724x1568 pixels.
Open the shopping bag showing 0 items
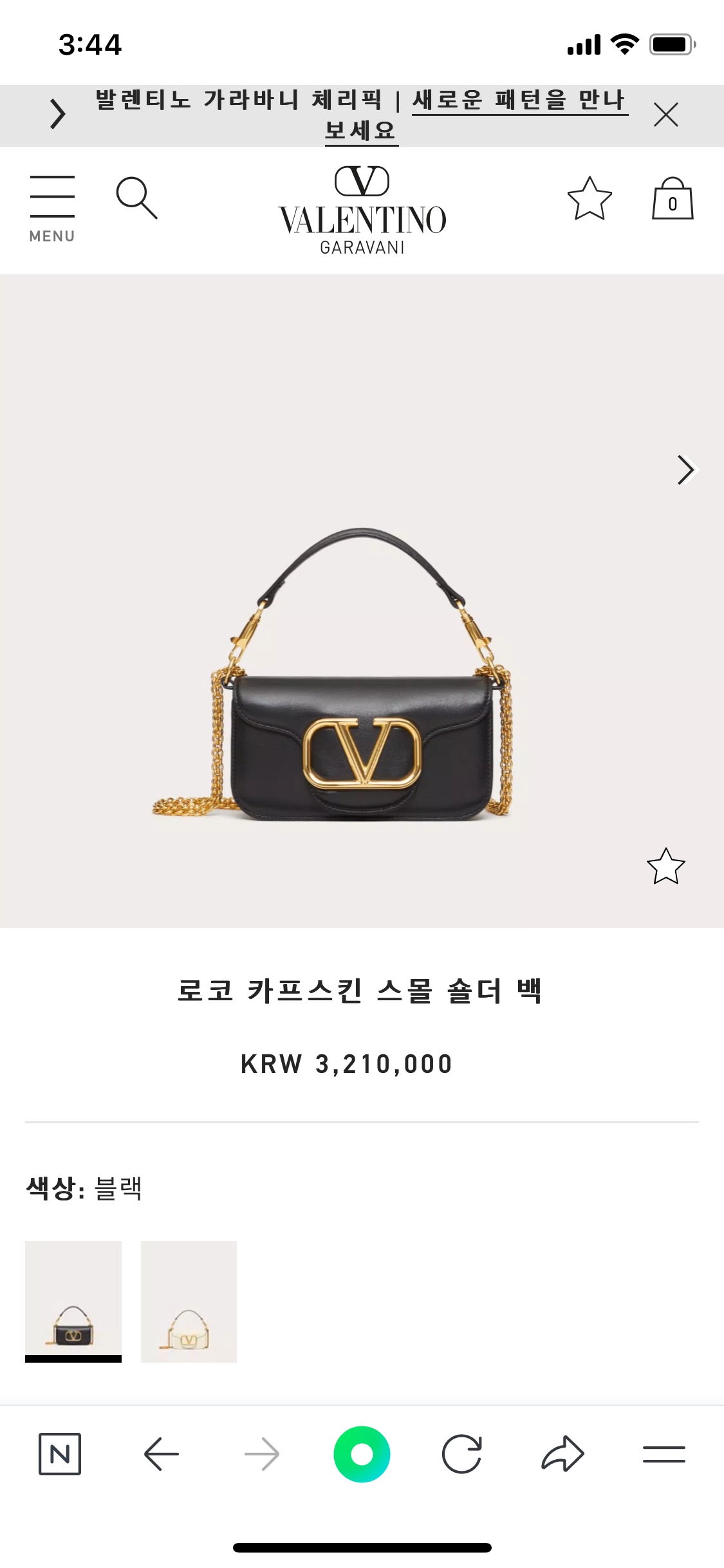pyautogui.click(x=672, y=200)
